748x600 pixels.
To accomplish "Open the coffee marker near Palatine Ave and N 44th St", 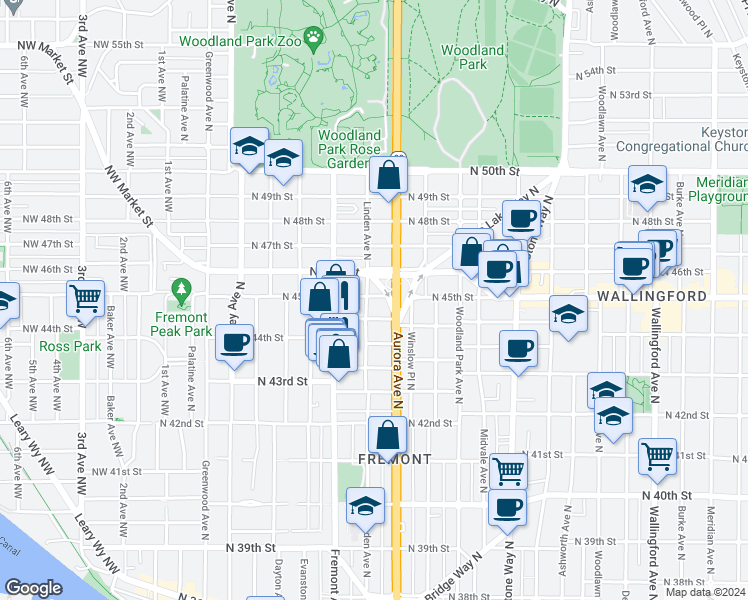I will click(x=235, y=345).
